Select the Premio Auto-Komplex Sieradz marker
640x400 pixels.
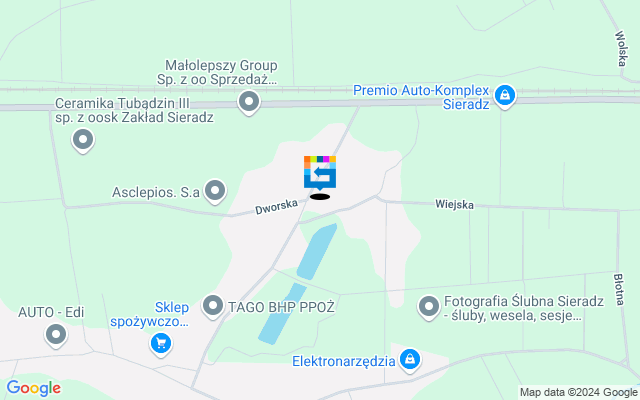point(506,96)
